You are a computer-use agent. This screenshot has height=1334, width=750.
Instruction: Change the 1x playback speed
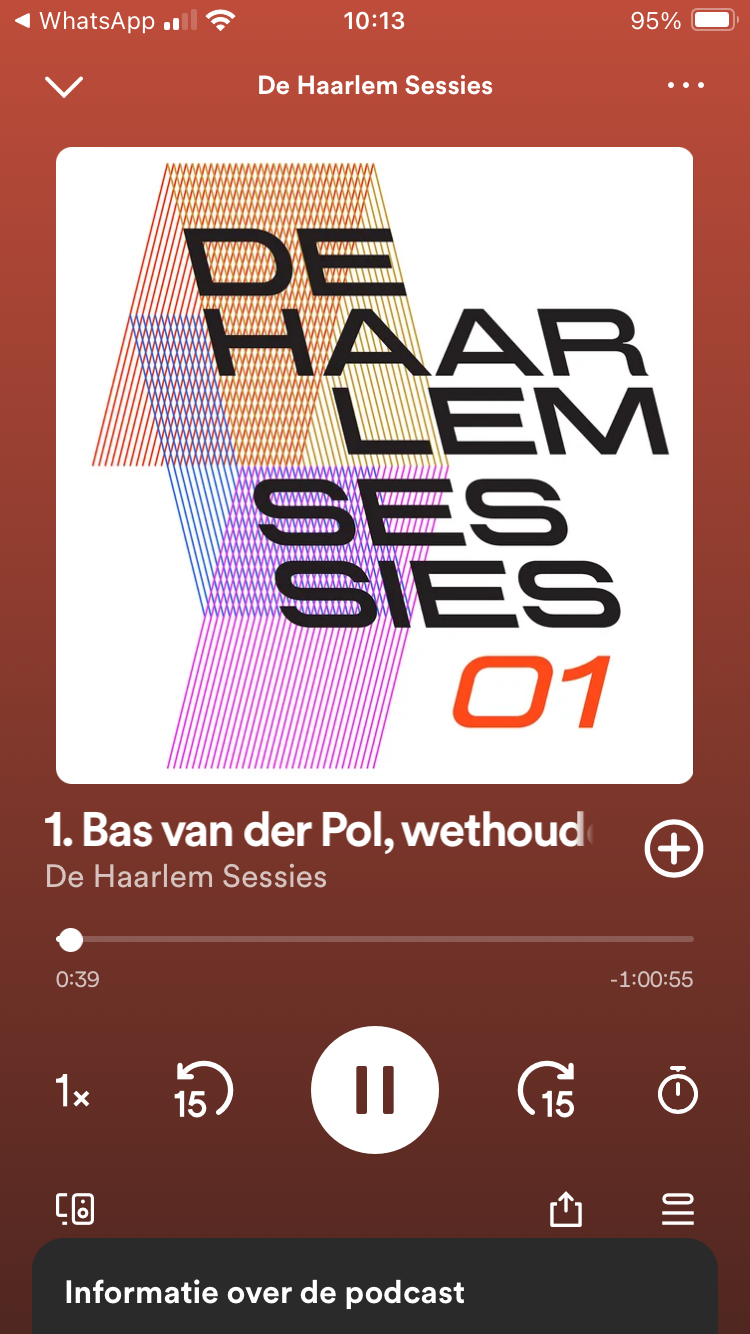pos(73,1092)
